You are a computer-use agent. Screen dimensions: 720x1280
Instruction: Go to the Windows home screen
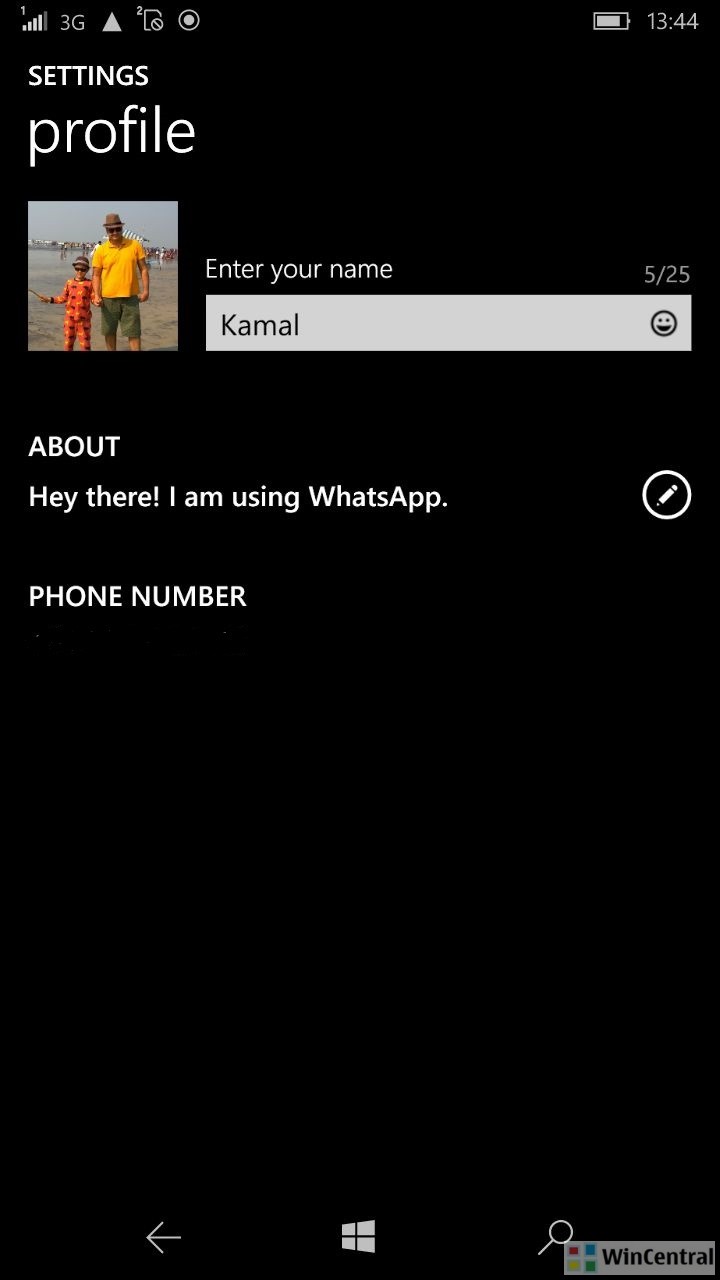[358, 1237]
